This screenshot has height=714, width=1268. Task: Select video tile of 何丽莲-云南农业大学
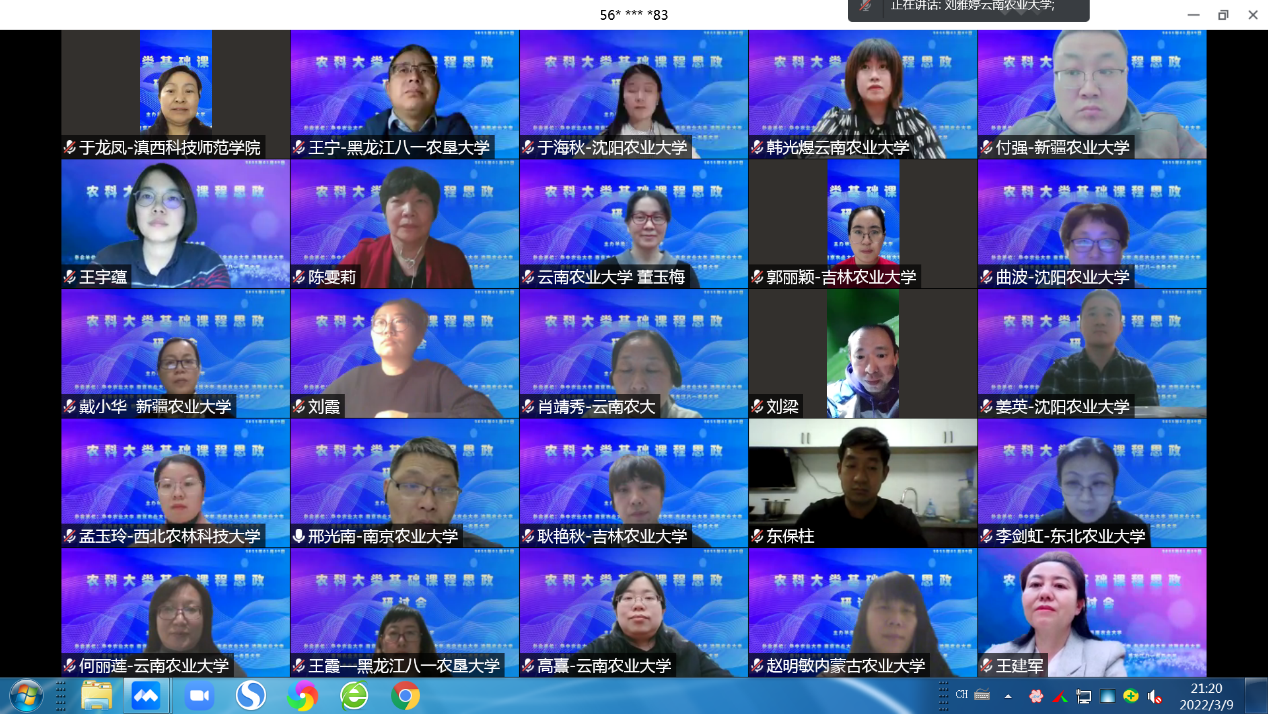click(x=175, y=612)
